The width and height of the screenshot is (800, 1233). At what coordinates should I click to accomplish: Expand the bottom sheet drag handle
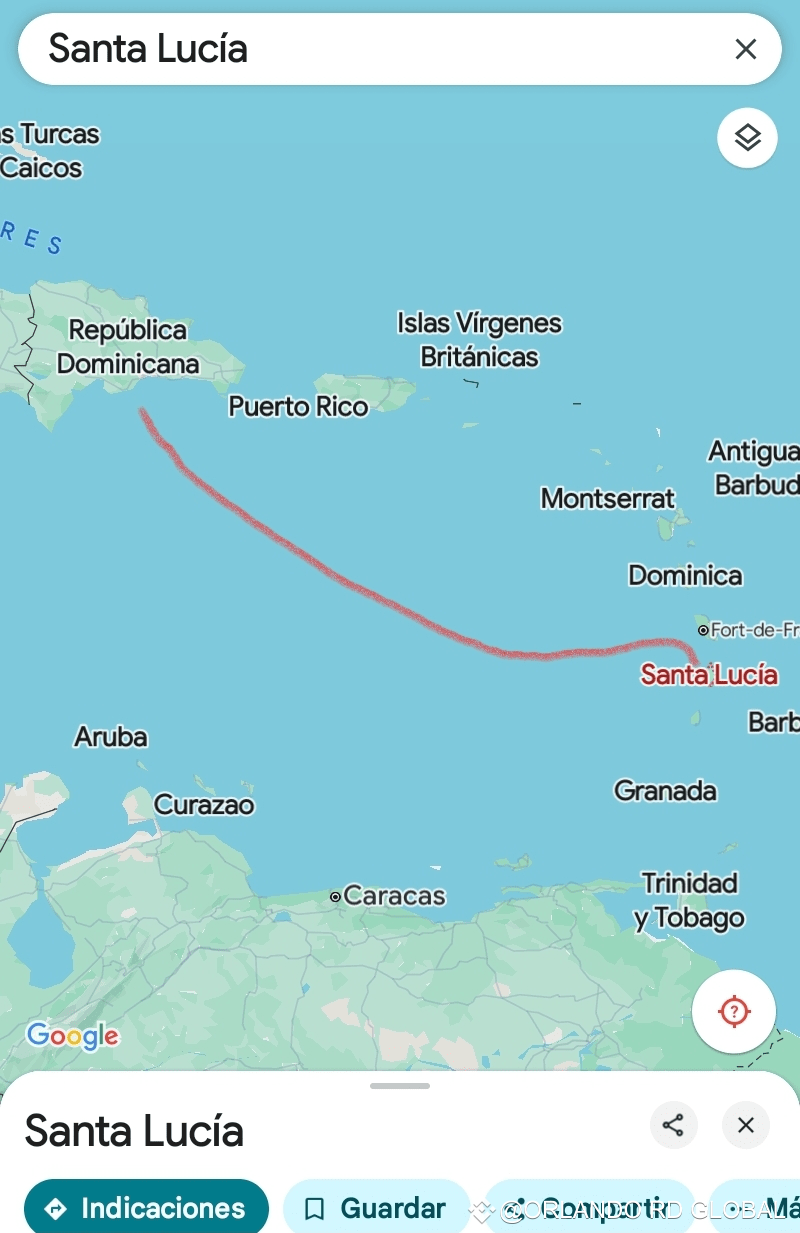click(x=399, y=1086)
